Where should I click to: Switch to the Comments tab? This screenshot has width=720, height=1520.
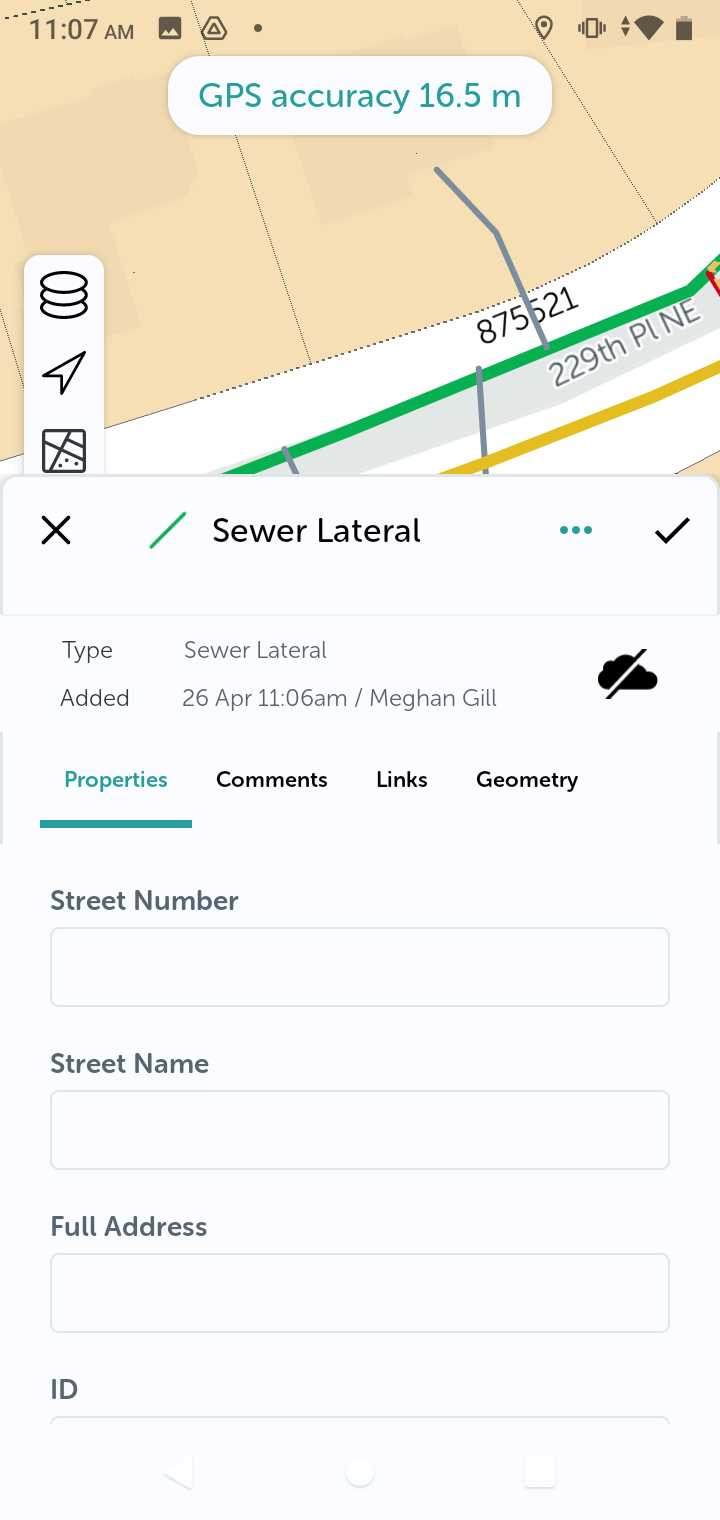272,780
